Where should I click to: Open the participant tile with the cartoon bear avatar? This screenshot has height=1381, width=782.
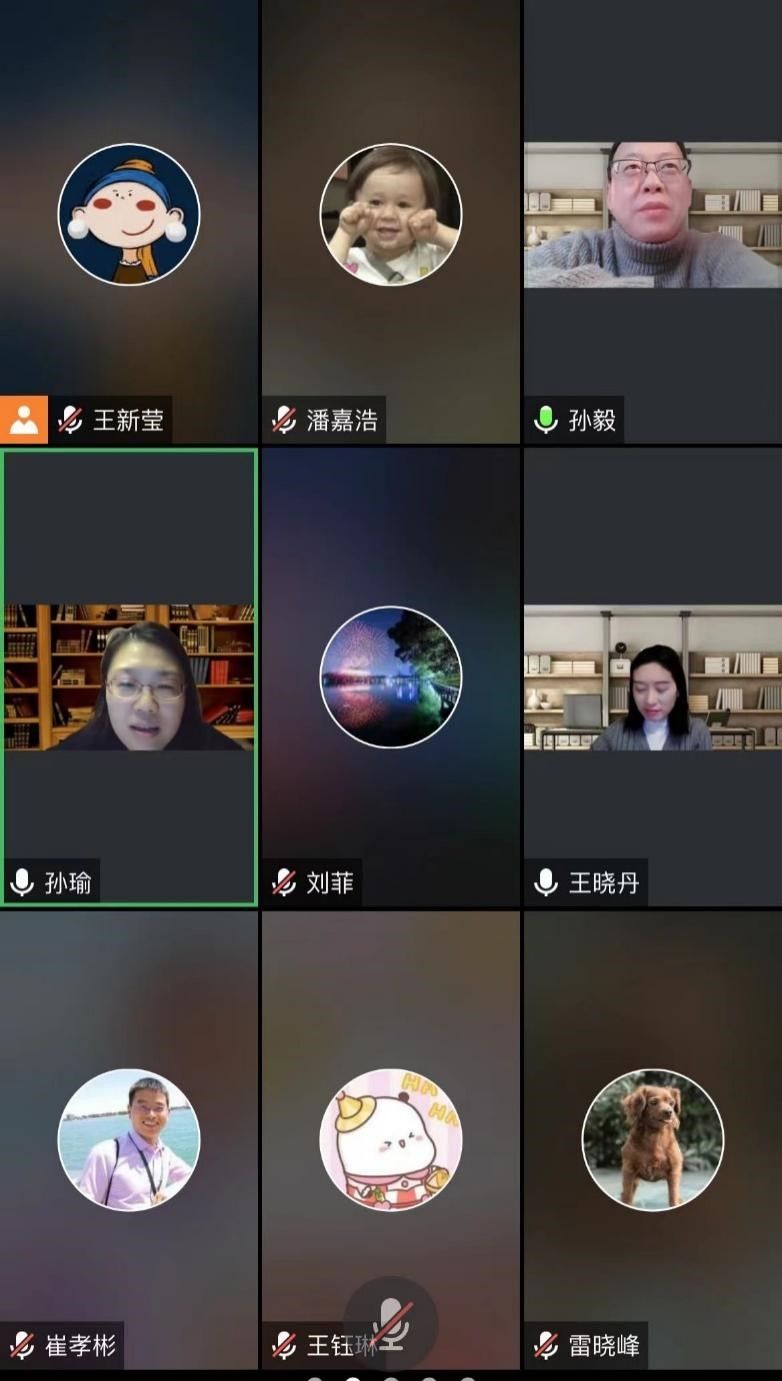tap(390, 1139)
